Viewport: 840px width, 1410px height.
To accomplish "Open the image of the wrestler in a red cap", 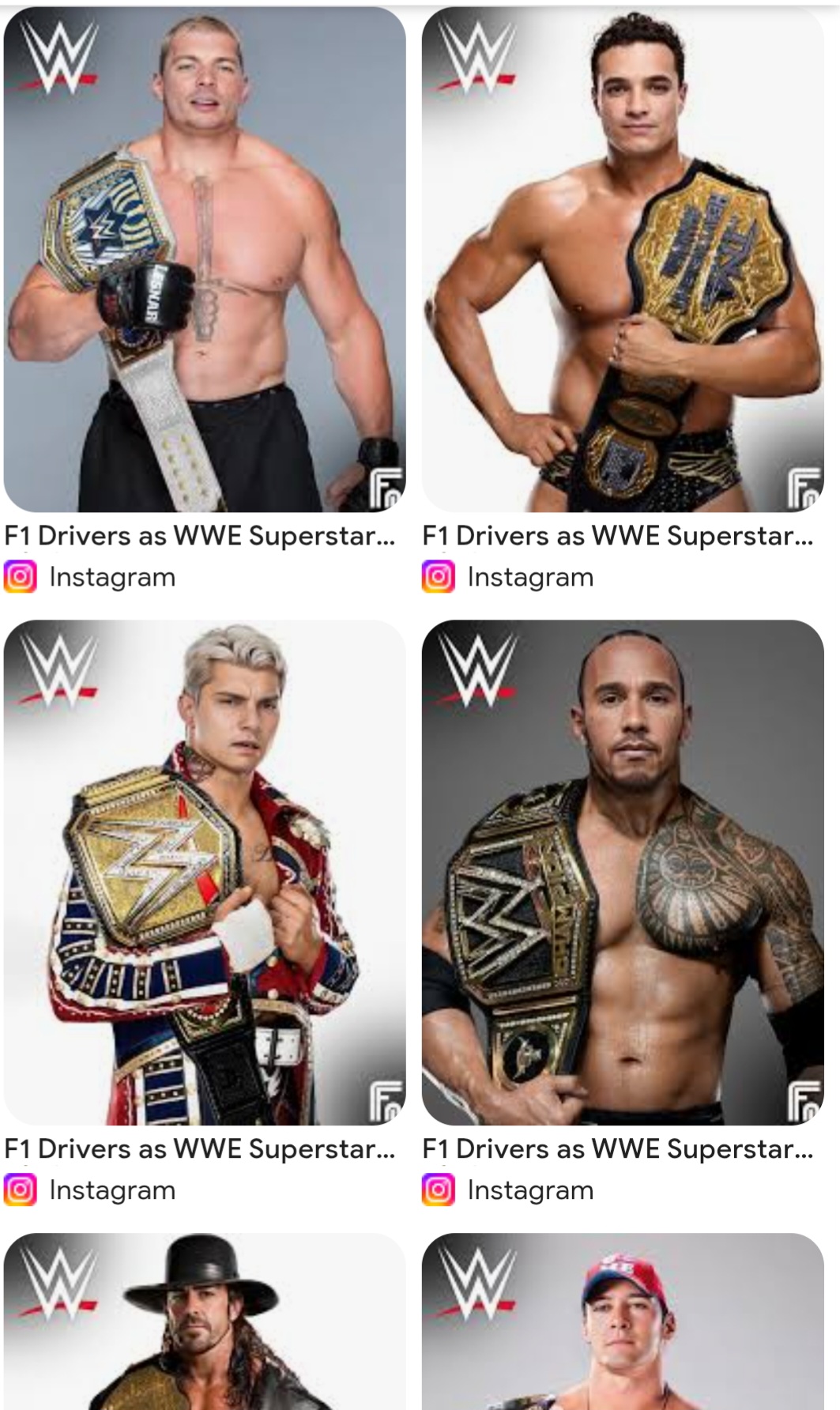I will 623,1321.
